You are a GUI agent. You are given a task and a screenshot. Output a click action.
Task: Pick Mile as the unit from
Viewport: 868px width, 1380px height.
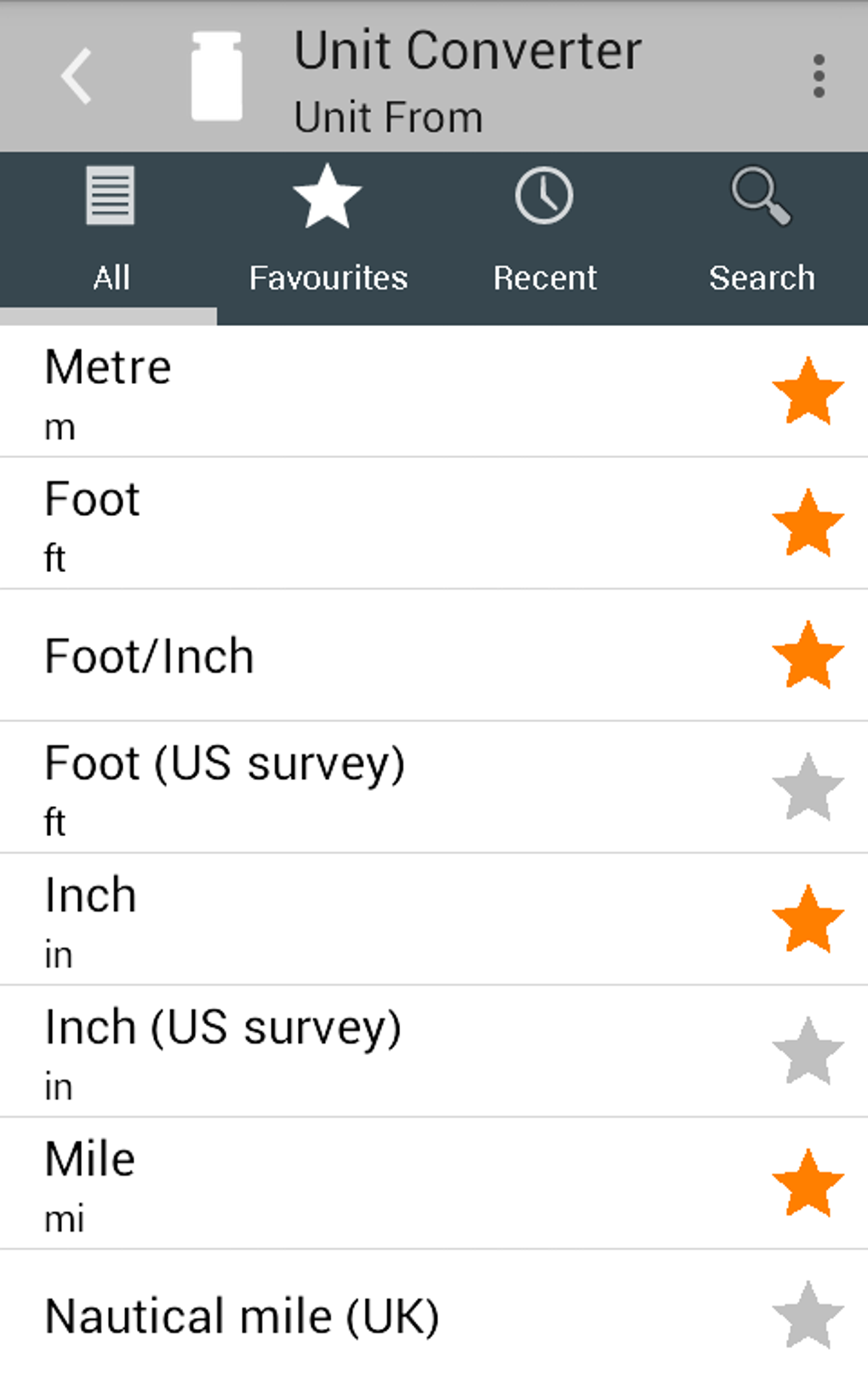point(340,1182)
